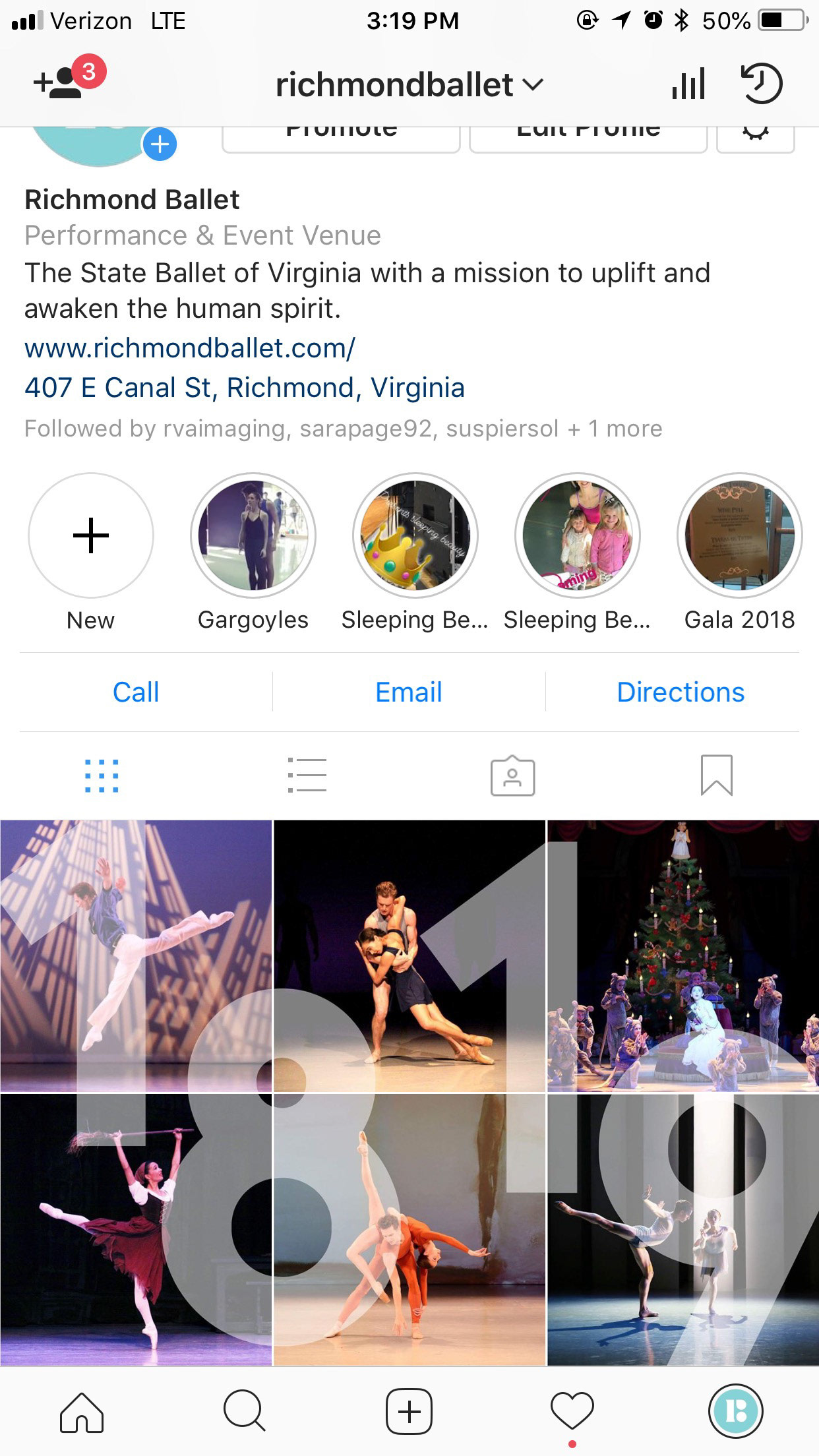Viewport: 819px width, 1456px height.
Task: Open discover people with 3 notifications
Action: [66, 82]
